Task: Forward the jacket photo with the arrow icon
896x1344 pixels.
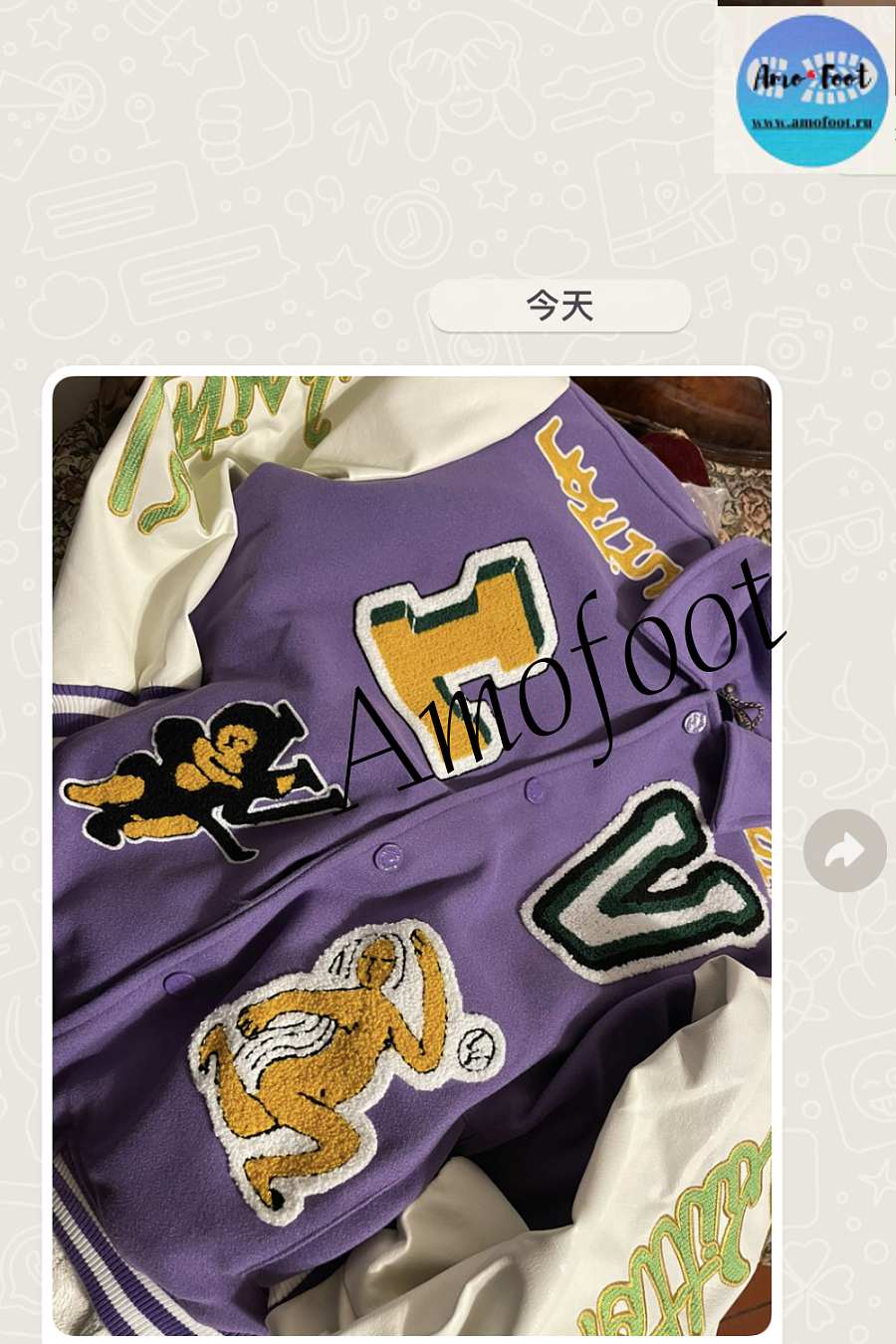Action: 844,850
